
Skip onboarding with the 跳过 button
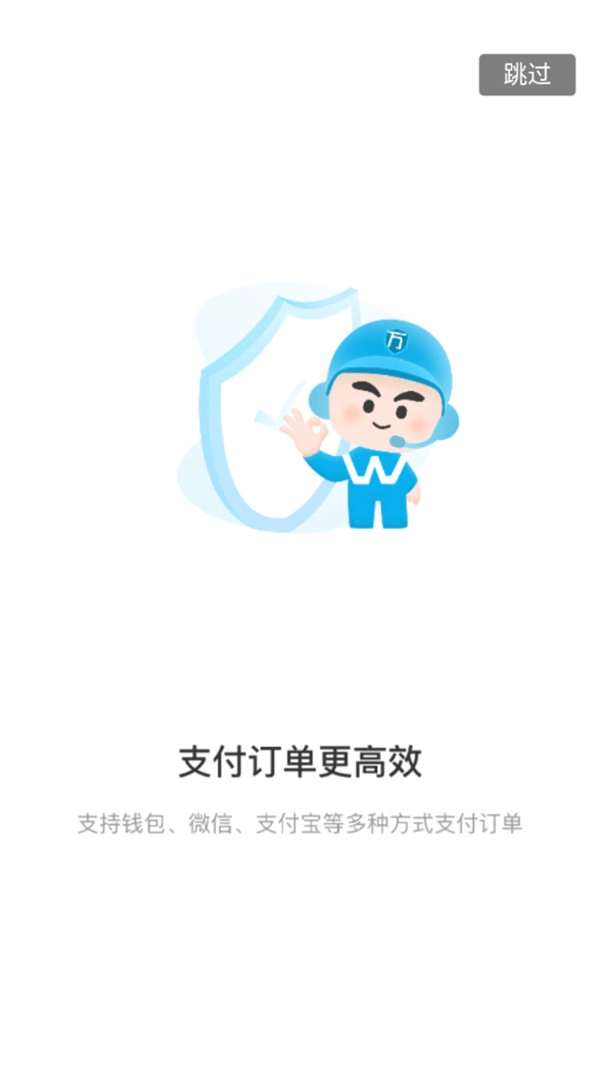coord(527,75)
